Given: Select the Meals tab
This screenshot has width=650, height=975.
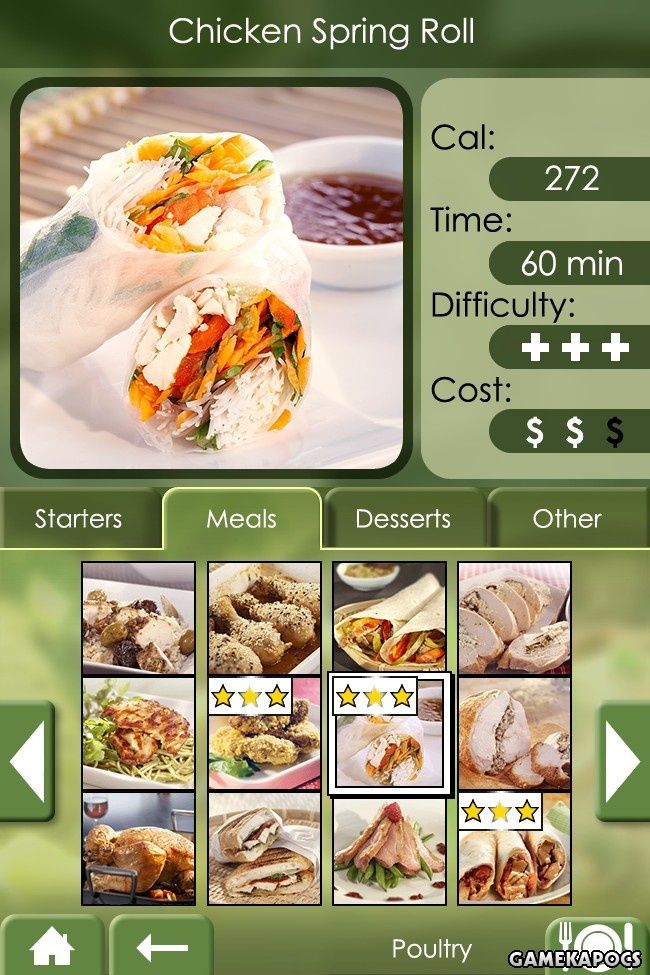Looking at the screenshot, I should 241,519.
